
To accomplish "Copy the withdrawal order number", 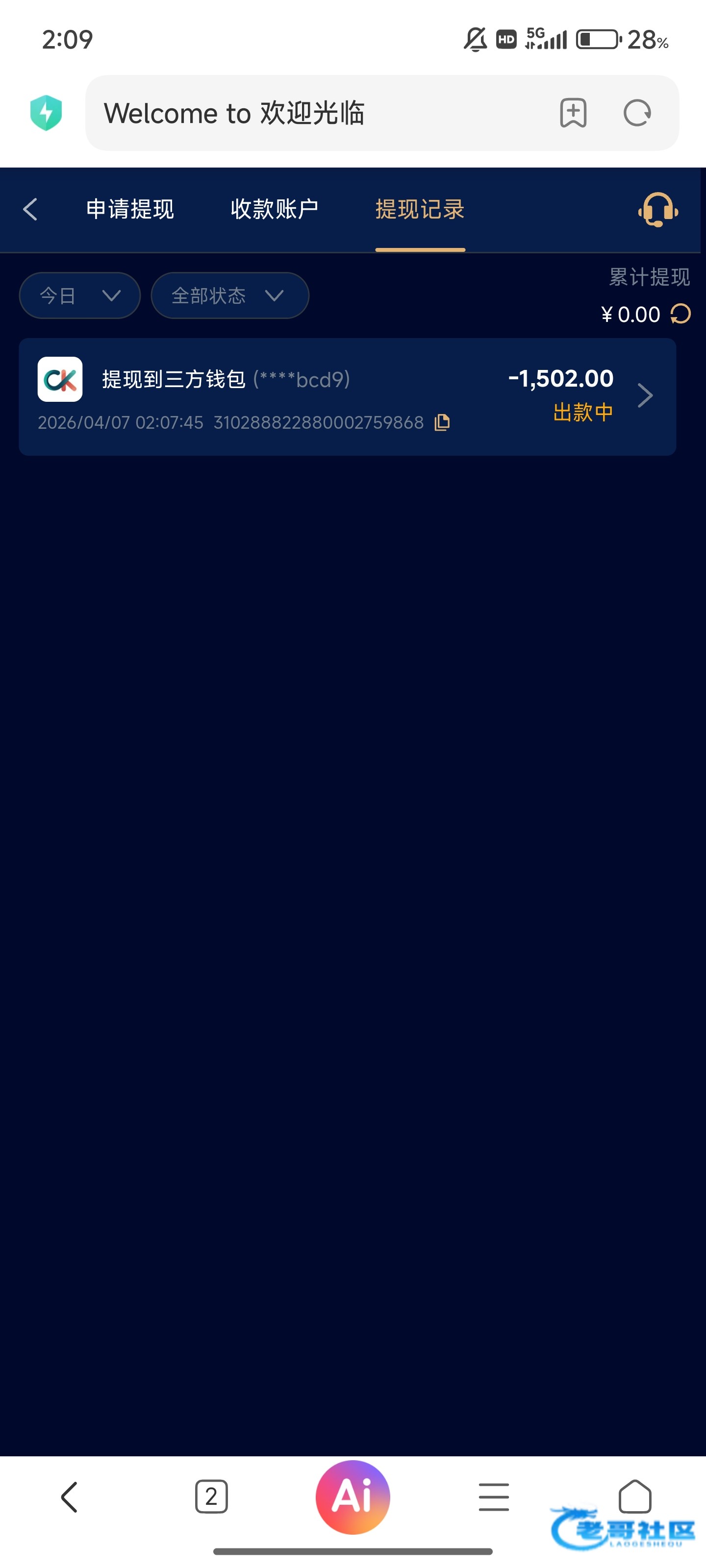I will 442,422.
